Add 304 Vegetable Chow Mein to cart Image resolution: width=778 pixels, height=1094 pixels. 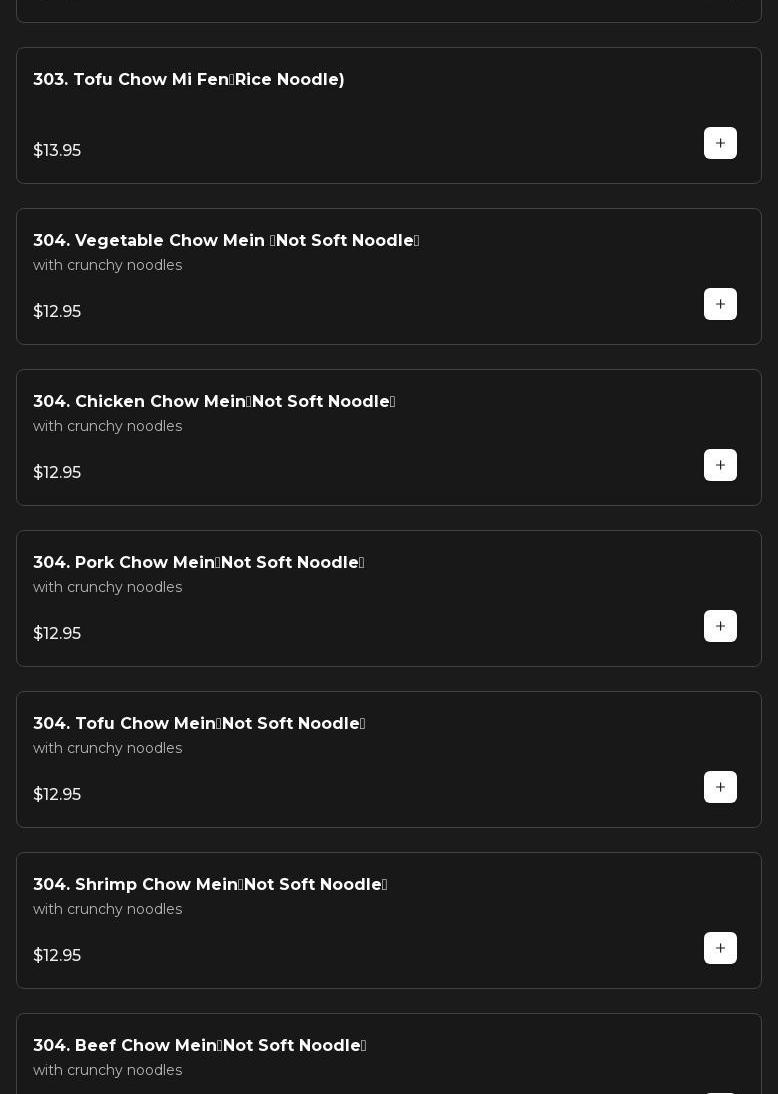pos(720,304)
